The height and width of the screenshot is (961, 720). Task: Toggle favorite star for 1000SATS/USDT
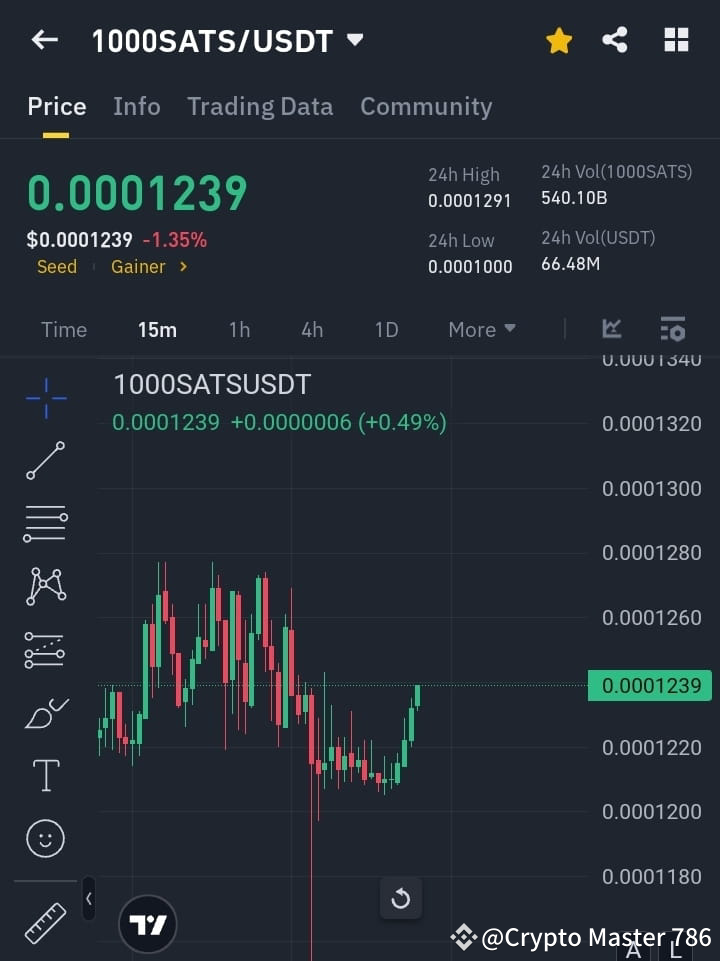[x=558, y=40]
